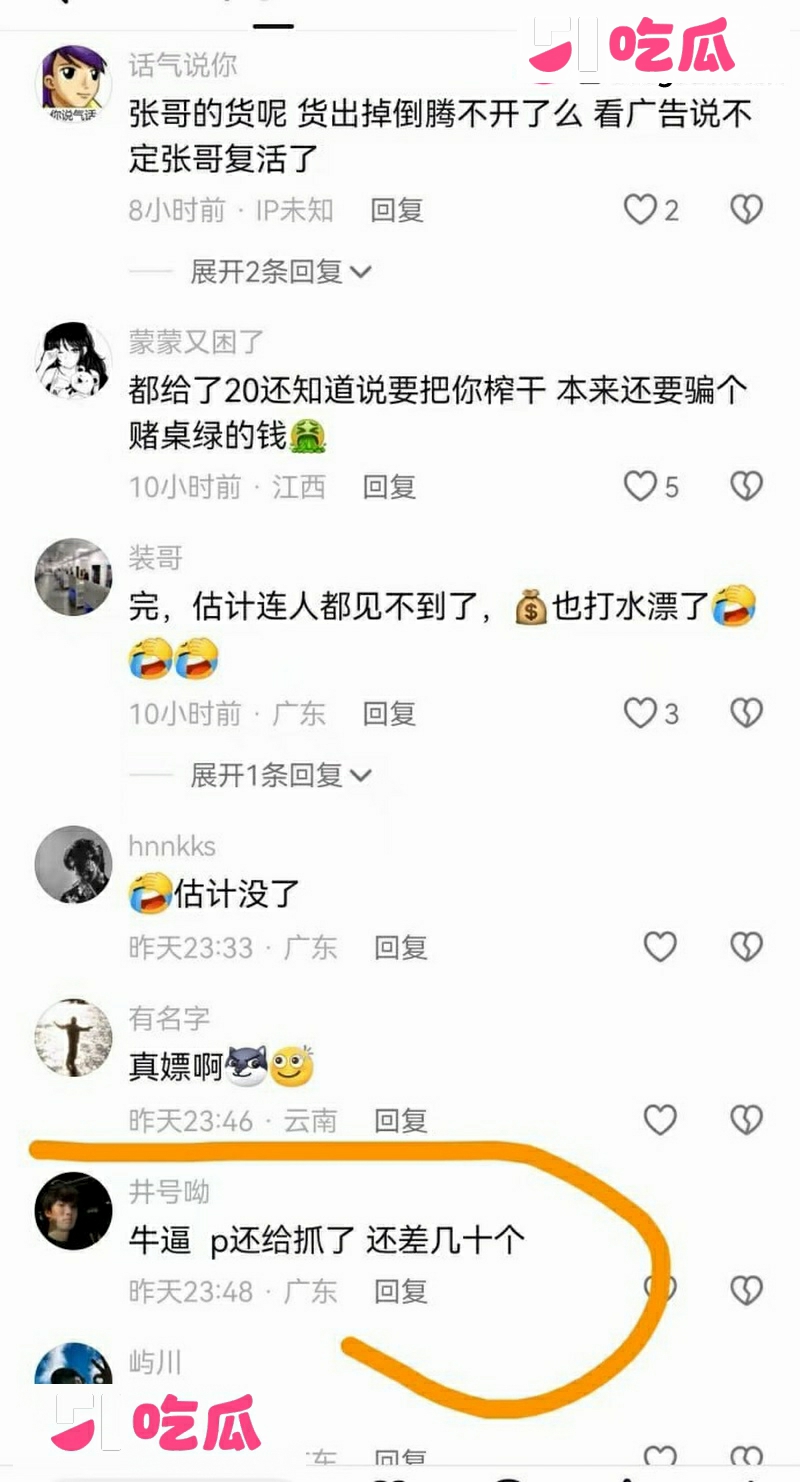Image resolution: width=800 pixels, height=1482 pixels.
Task: Reply to 话气说你's comment
Action: [x=397, y=210]
